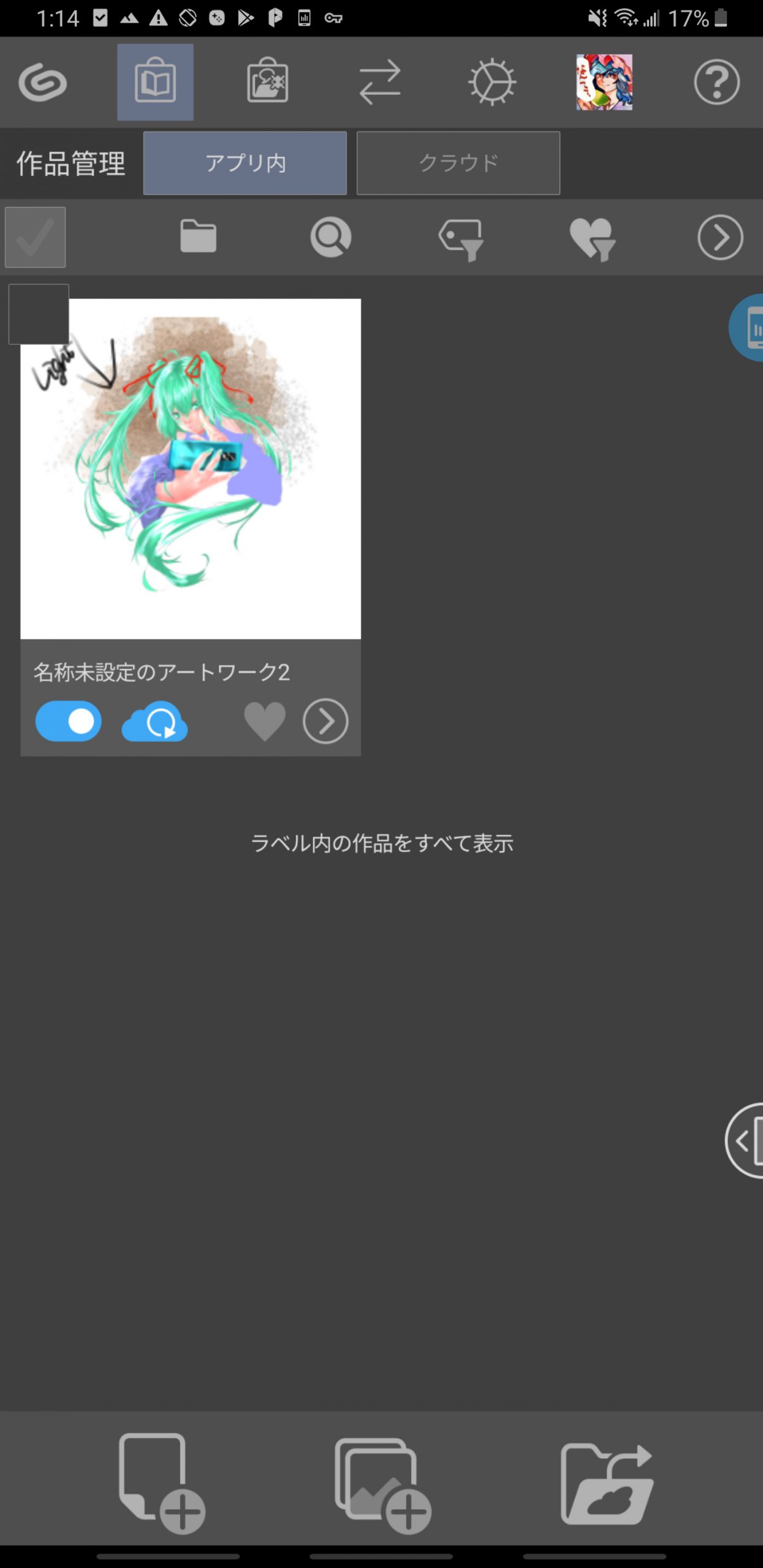This screenshot has width=763, height=1568.
Task: Create a new blank canvas
Action: 161,1483
